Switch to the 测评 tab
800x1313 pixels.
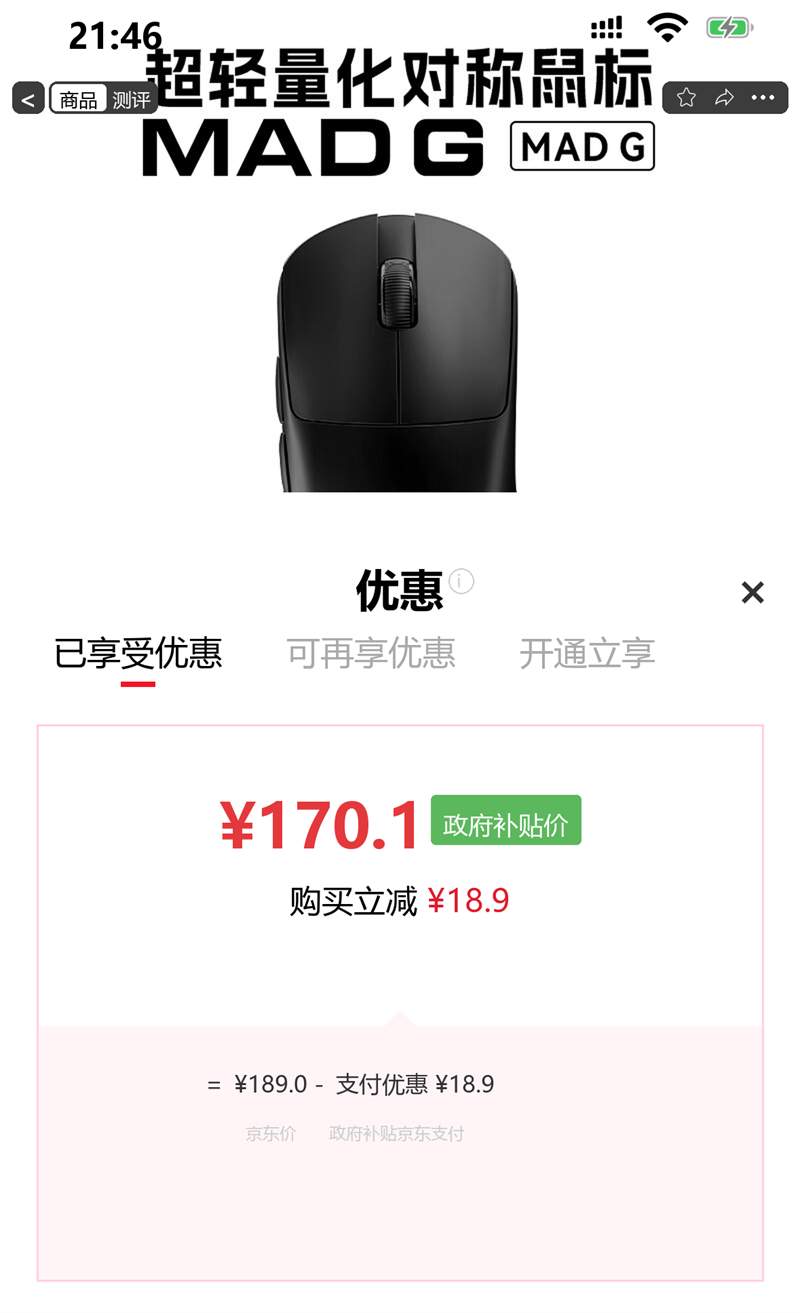[133, 98]
